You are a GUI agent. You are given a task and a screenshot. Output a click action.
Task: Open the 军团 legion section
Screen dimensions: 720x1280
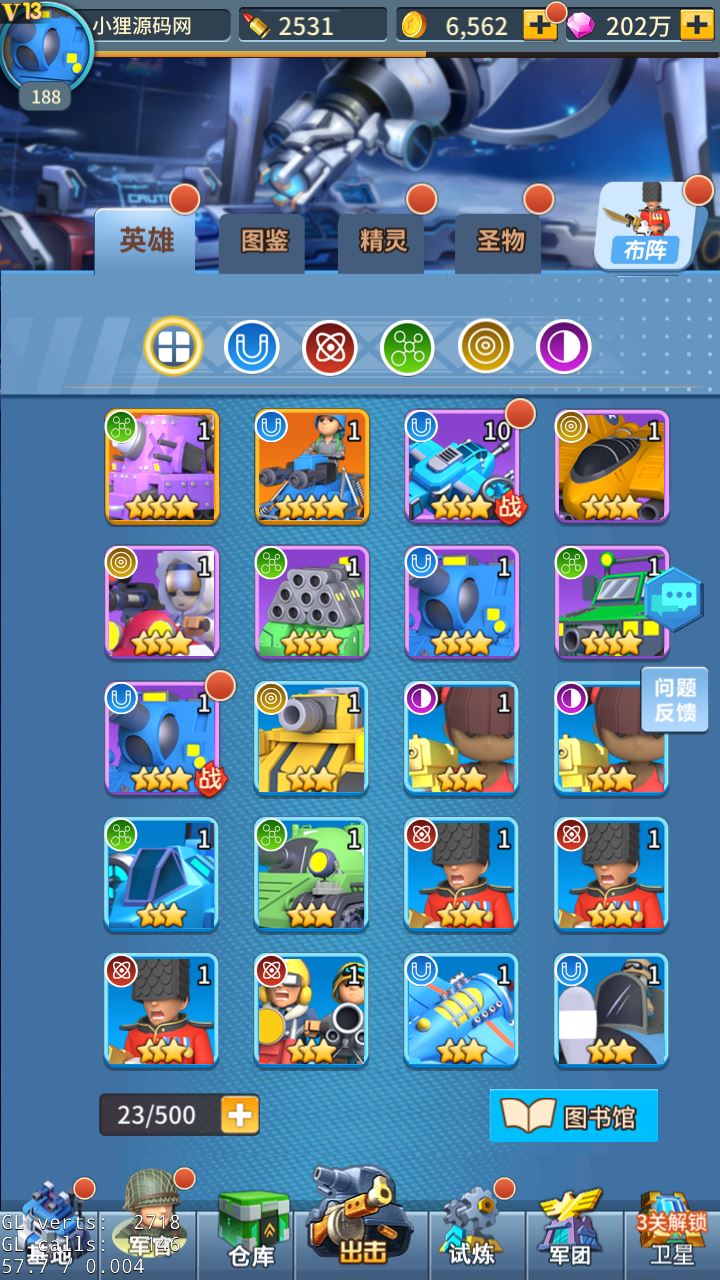(570, 1235)
